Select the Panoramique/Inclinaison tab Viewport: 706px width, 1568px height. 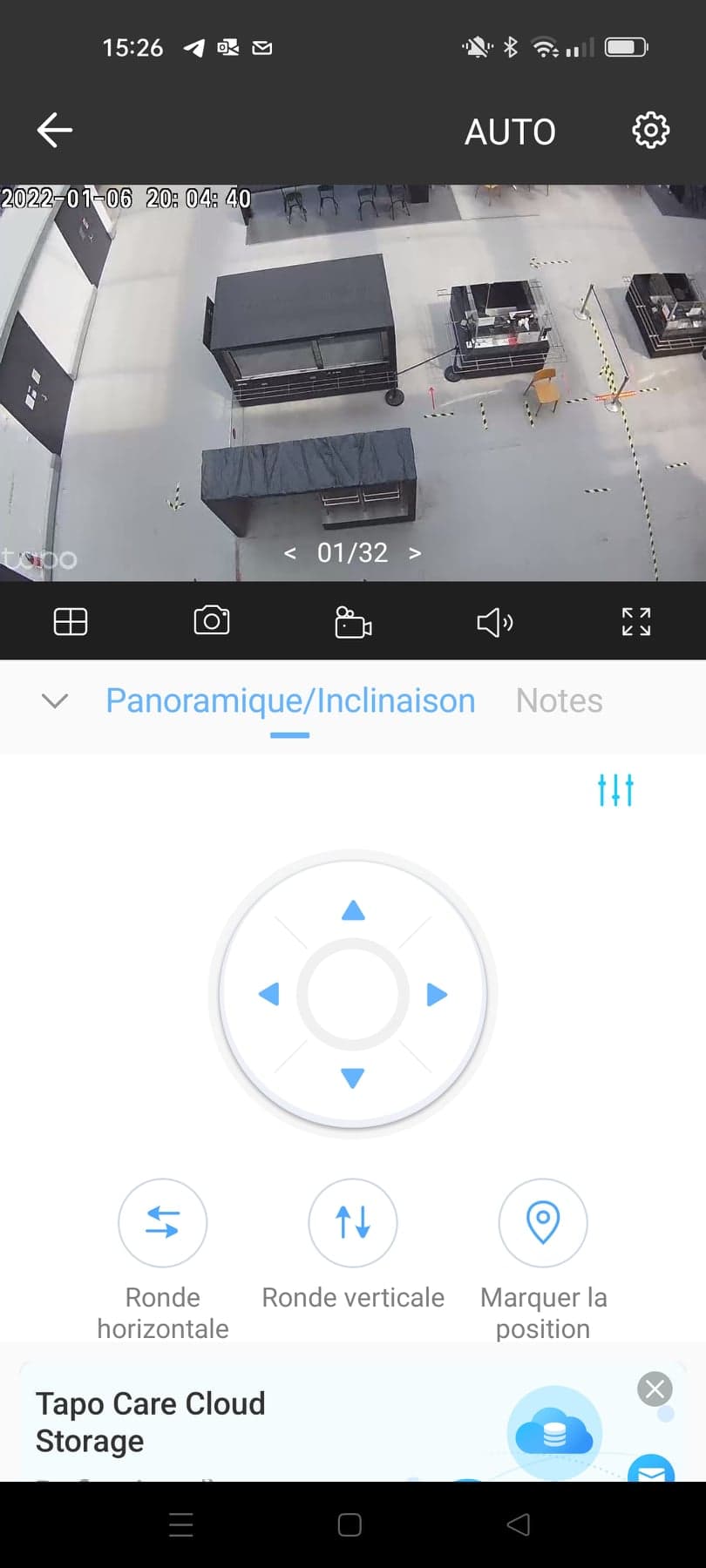coord(290,701)
